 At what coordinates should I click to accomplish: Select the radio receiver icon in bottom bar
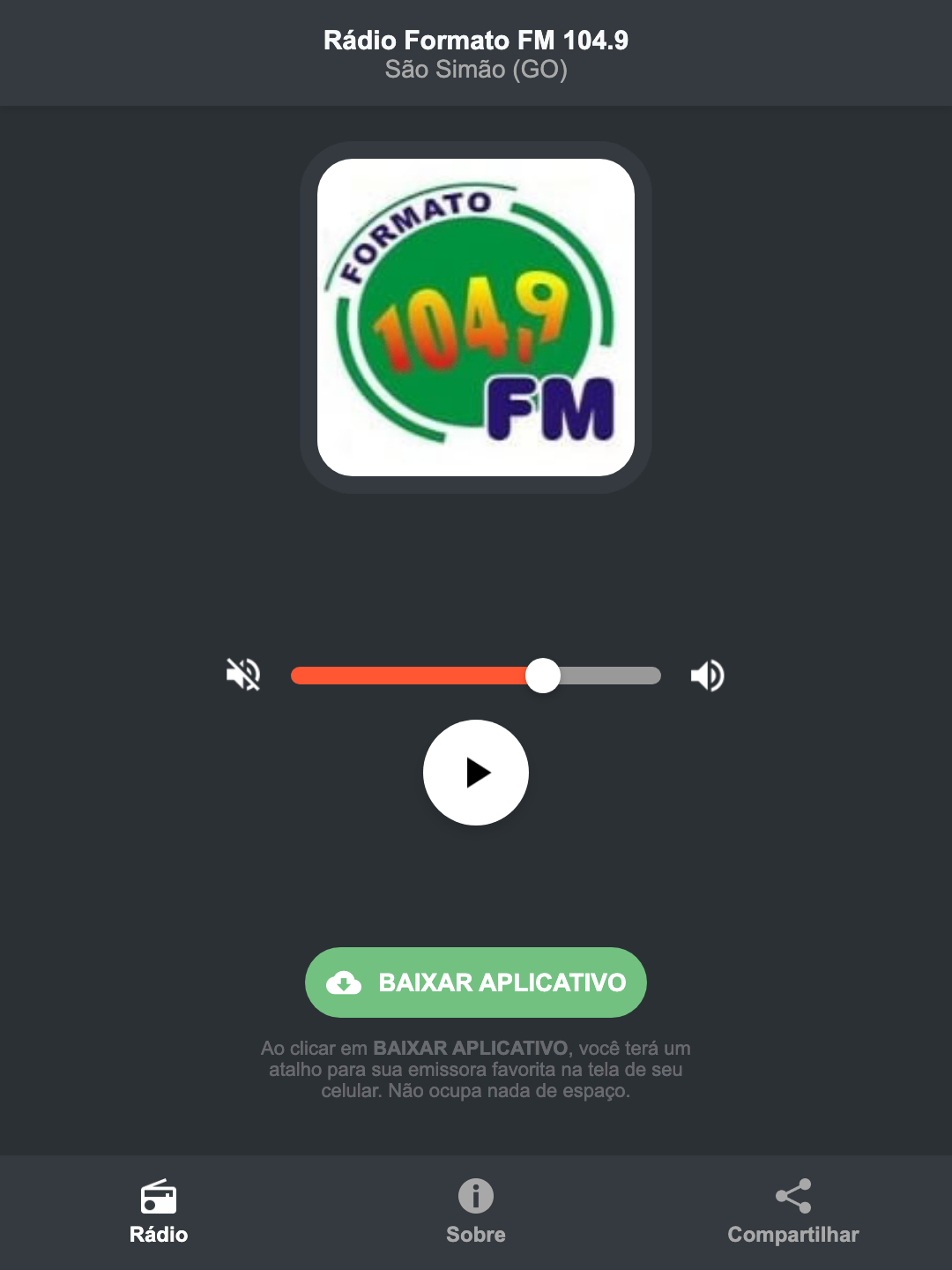point(159,1199)
